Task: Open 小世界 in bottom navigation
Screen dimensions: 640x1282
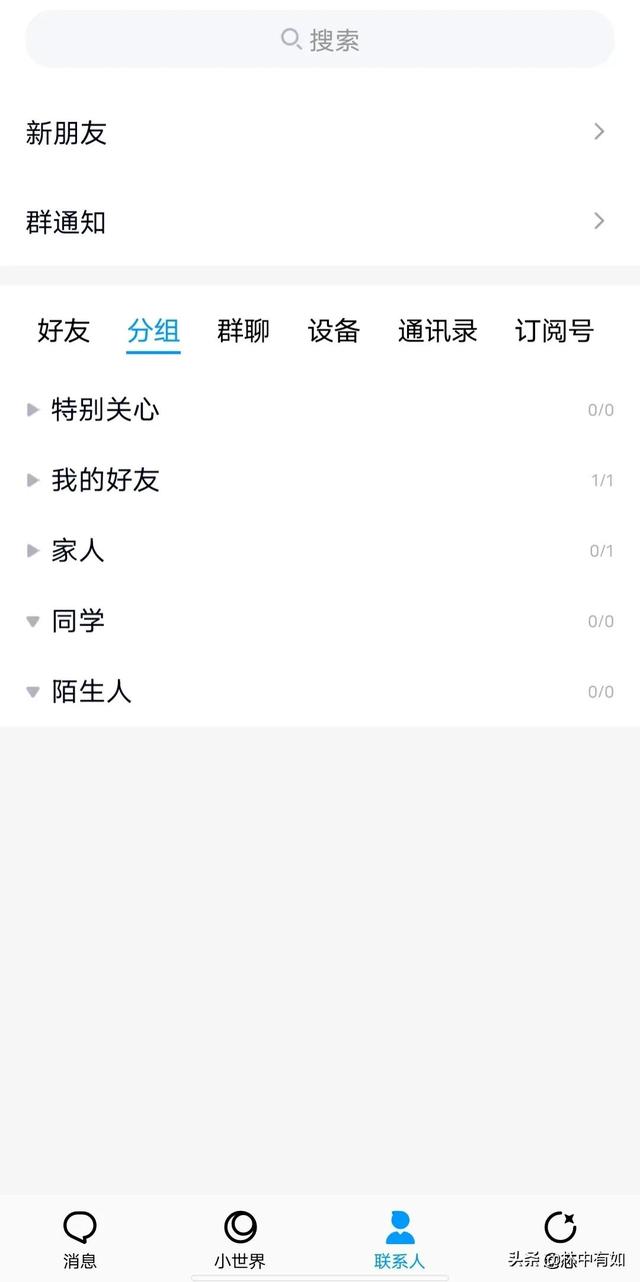Action: point(240,1238)
